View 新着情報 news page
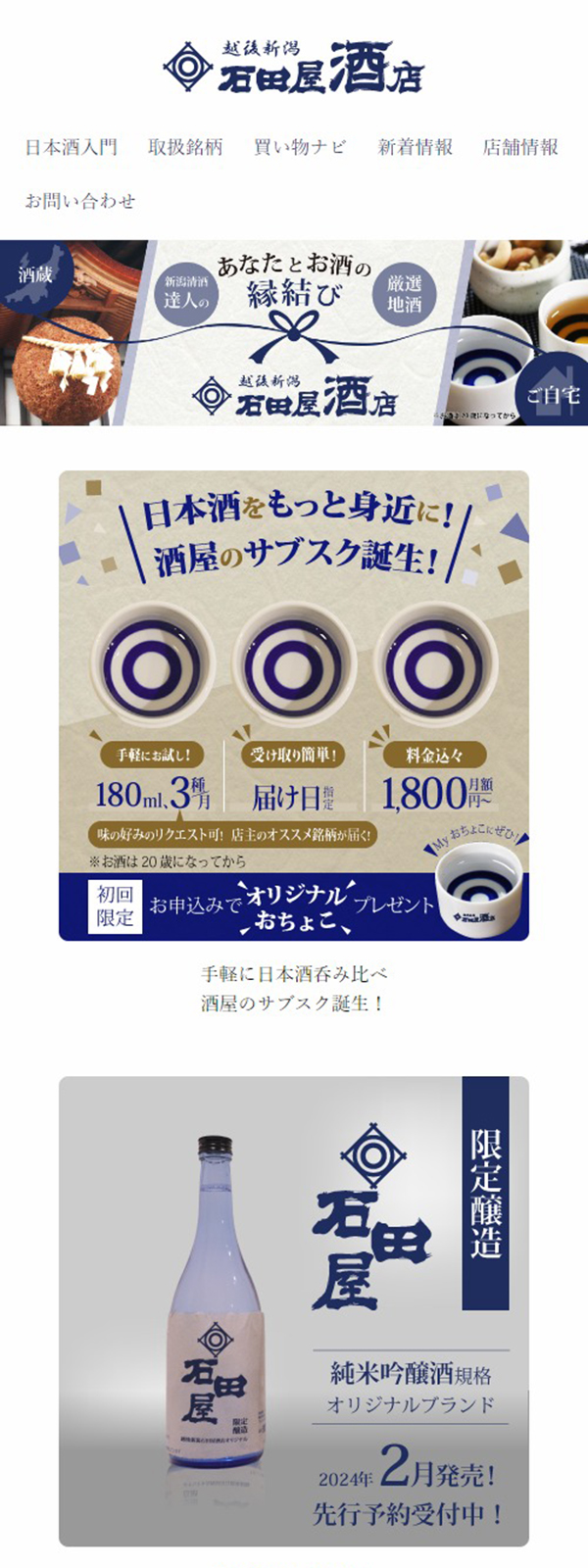 [x=416, y=147]
